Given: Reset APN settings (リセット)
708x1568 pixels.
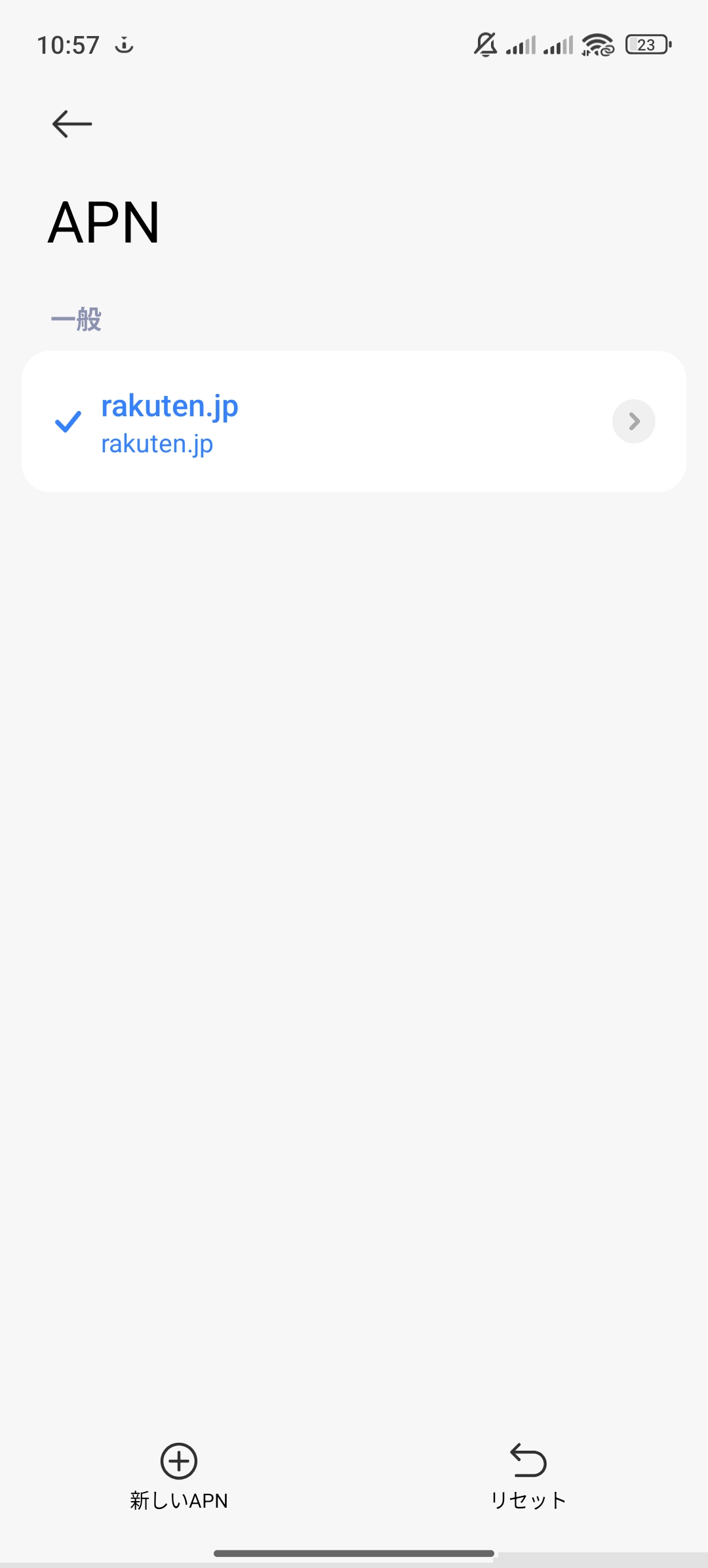Looking at the screenshot, I should tap(528, 1475).
